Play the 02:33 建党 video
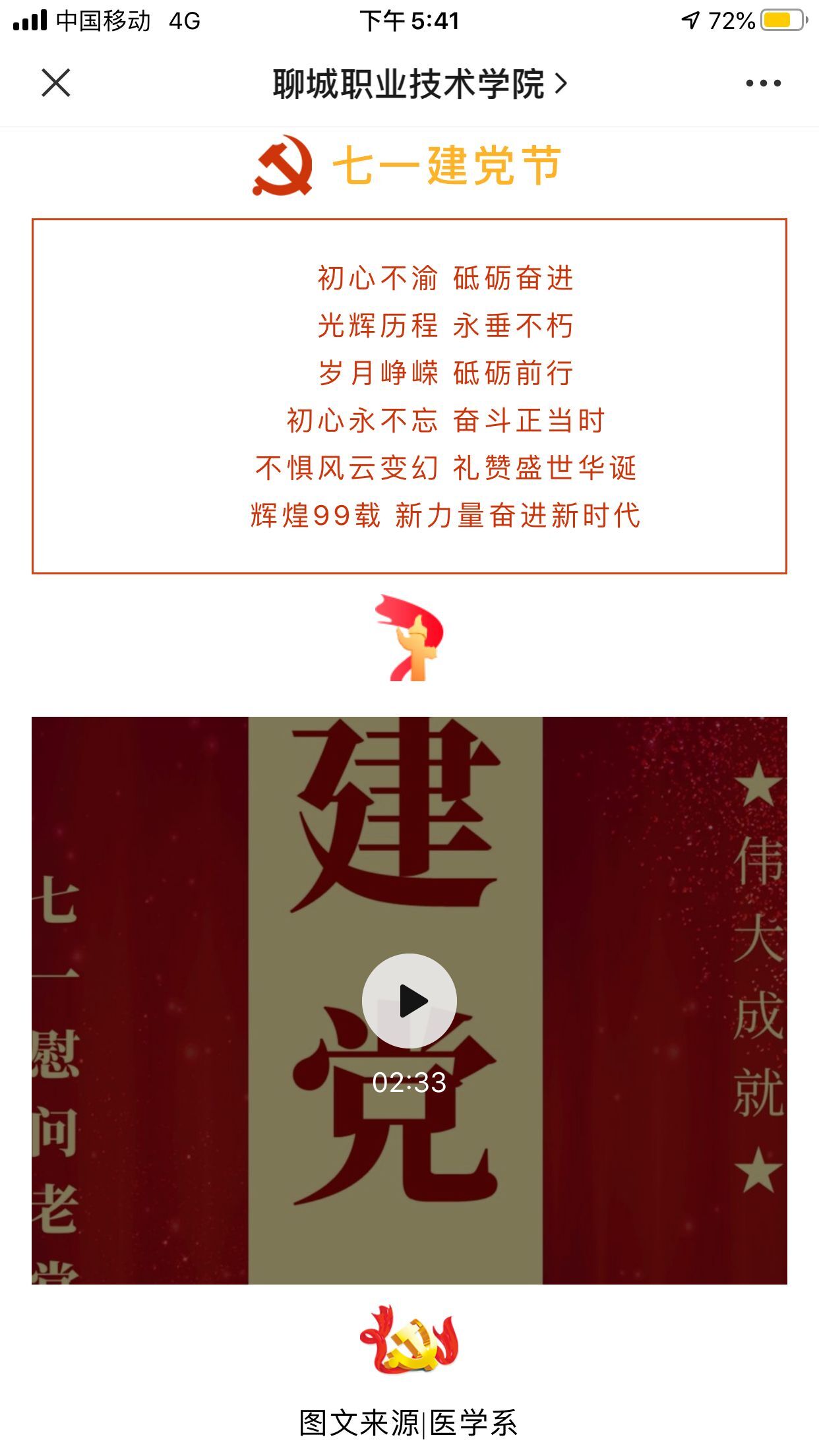This screenshot has height=1456, width=819. point(409,1000)
